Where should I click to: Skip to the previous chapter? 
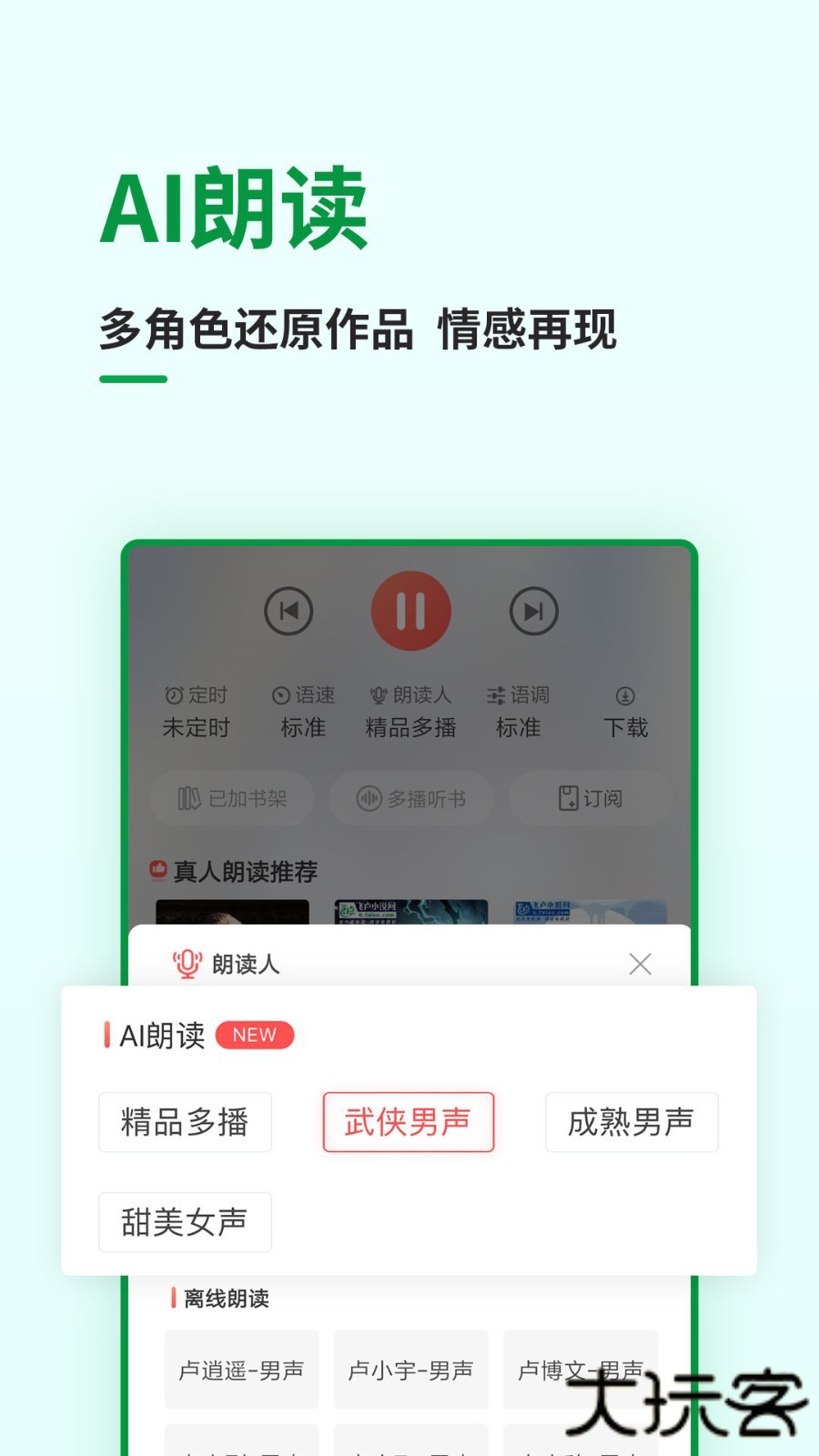pos(288,612)
